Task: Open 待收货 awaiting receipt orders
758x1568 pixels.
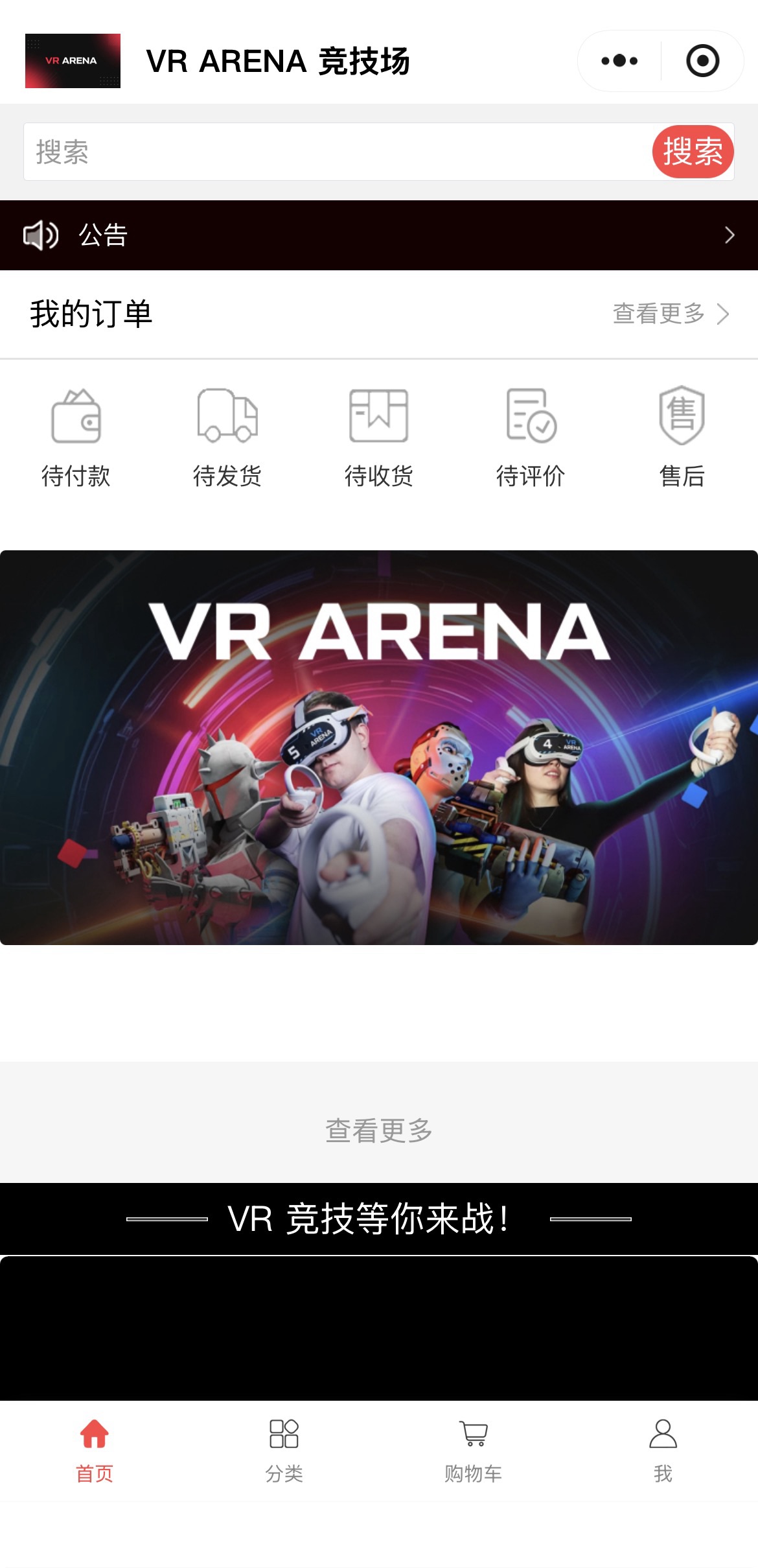Action: tap(379, 438)
